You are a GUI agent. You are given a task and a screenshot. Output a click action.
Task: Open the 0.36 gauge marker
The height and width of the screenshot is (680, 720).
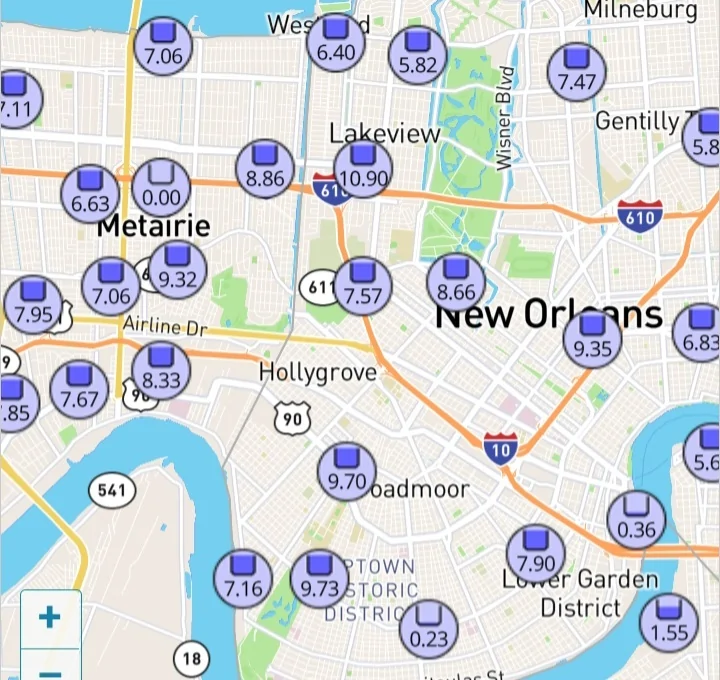pos(636,519)
